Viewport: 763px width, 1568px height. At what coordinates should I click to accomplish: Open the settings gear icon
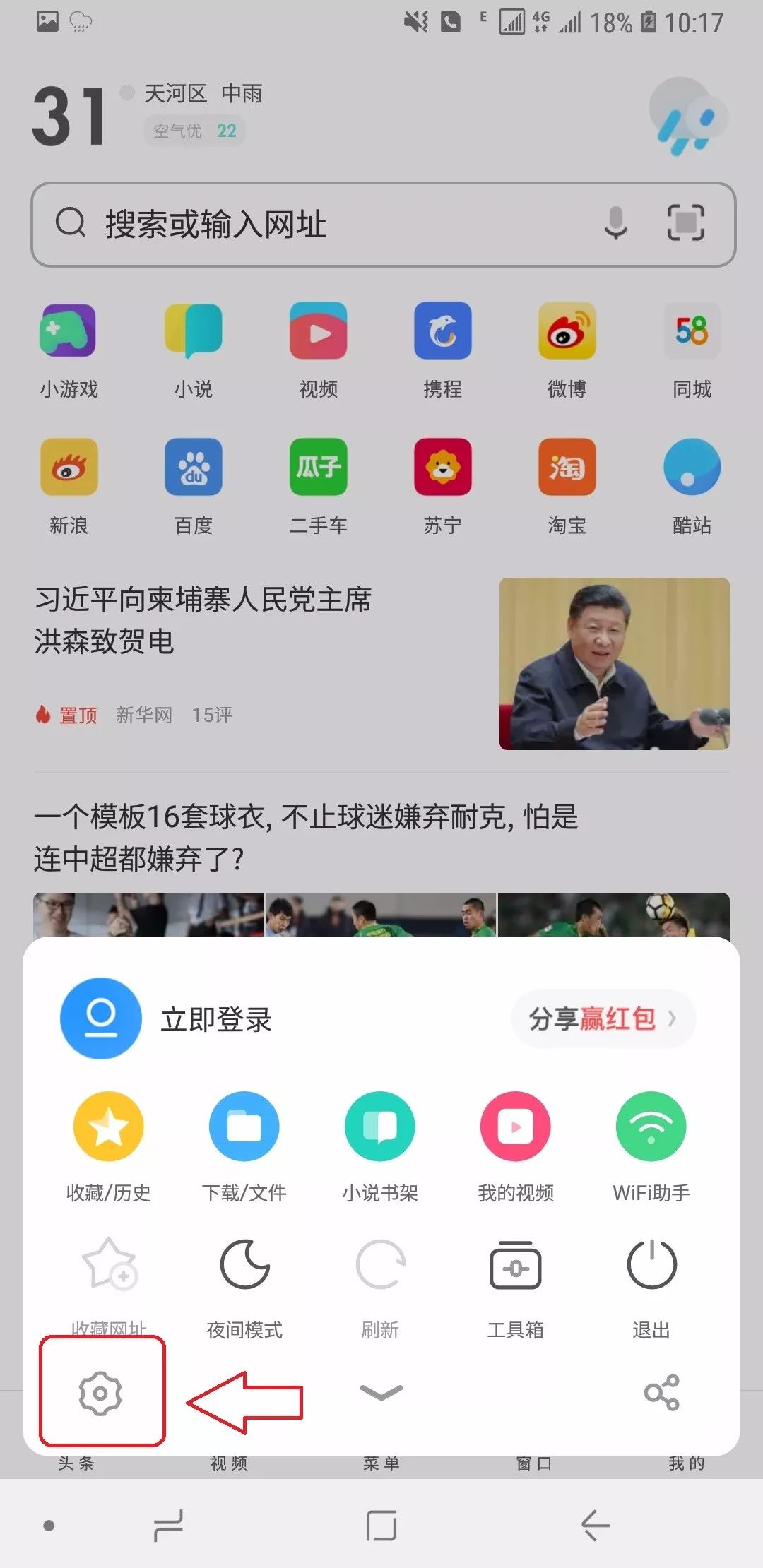100,1393
